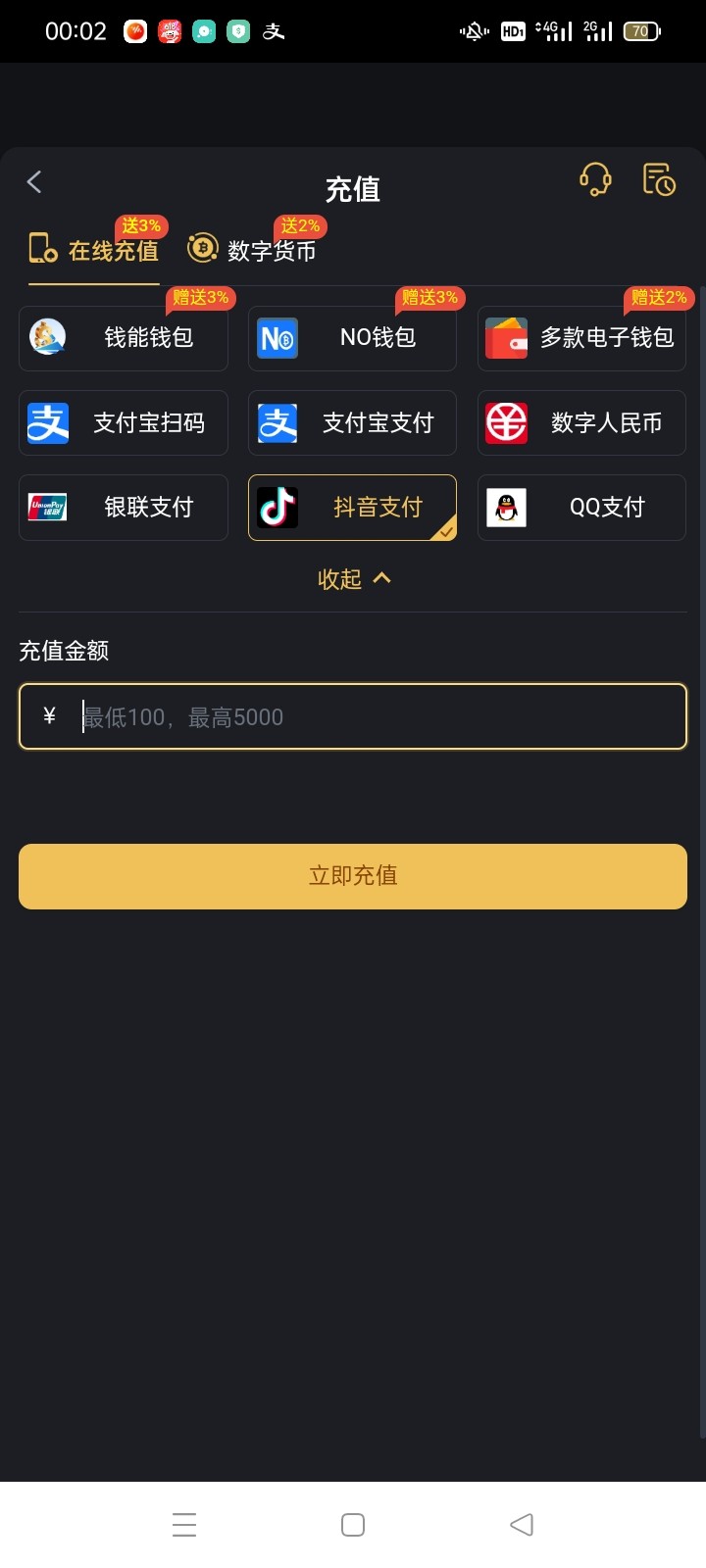Viewport: 706px width, 1568px height.
Task: Select 抖音支付 payment method
Action: [352, 508]
